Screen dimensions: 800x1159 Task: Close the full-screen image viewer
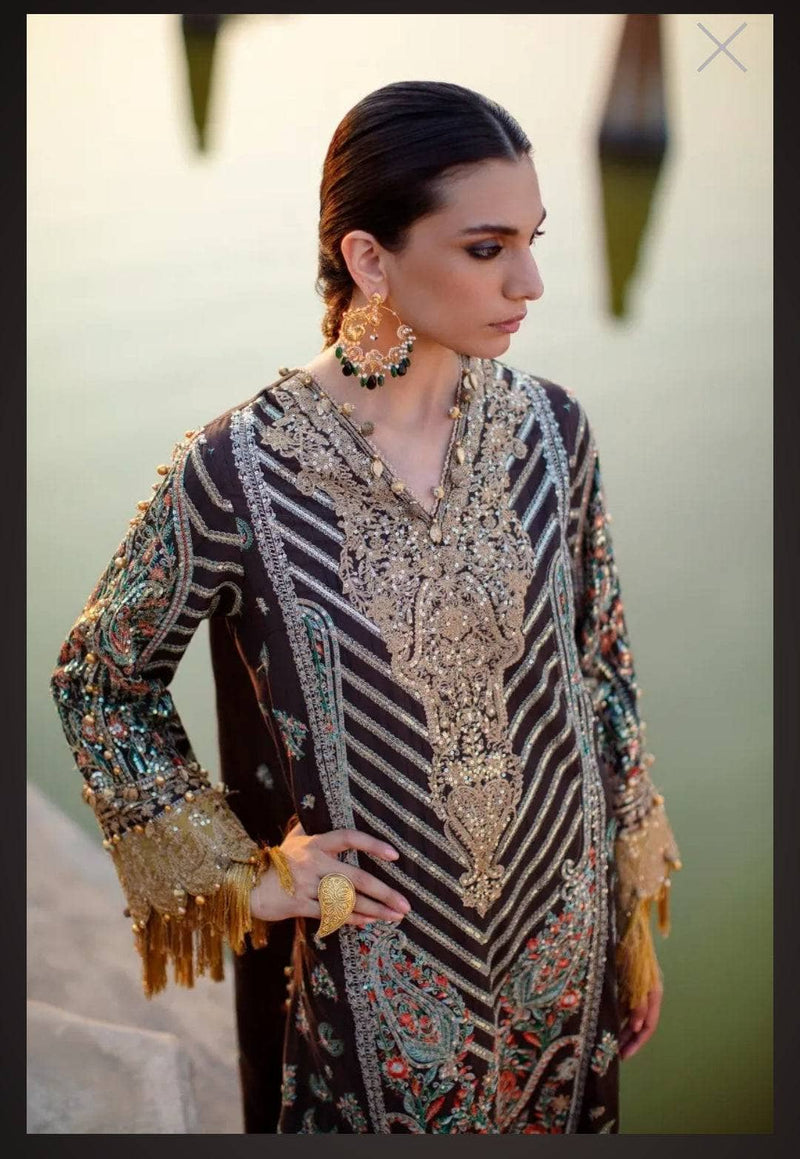tap(721, 47)
